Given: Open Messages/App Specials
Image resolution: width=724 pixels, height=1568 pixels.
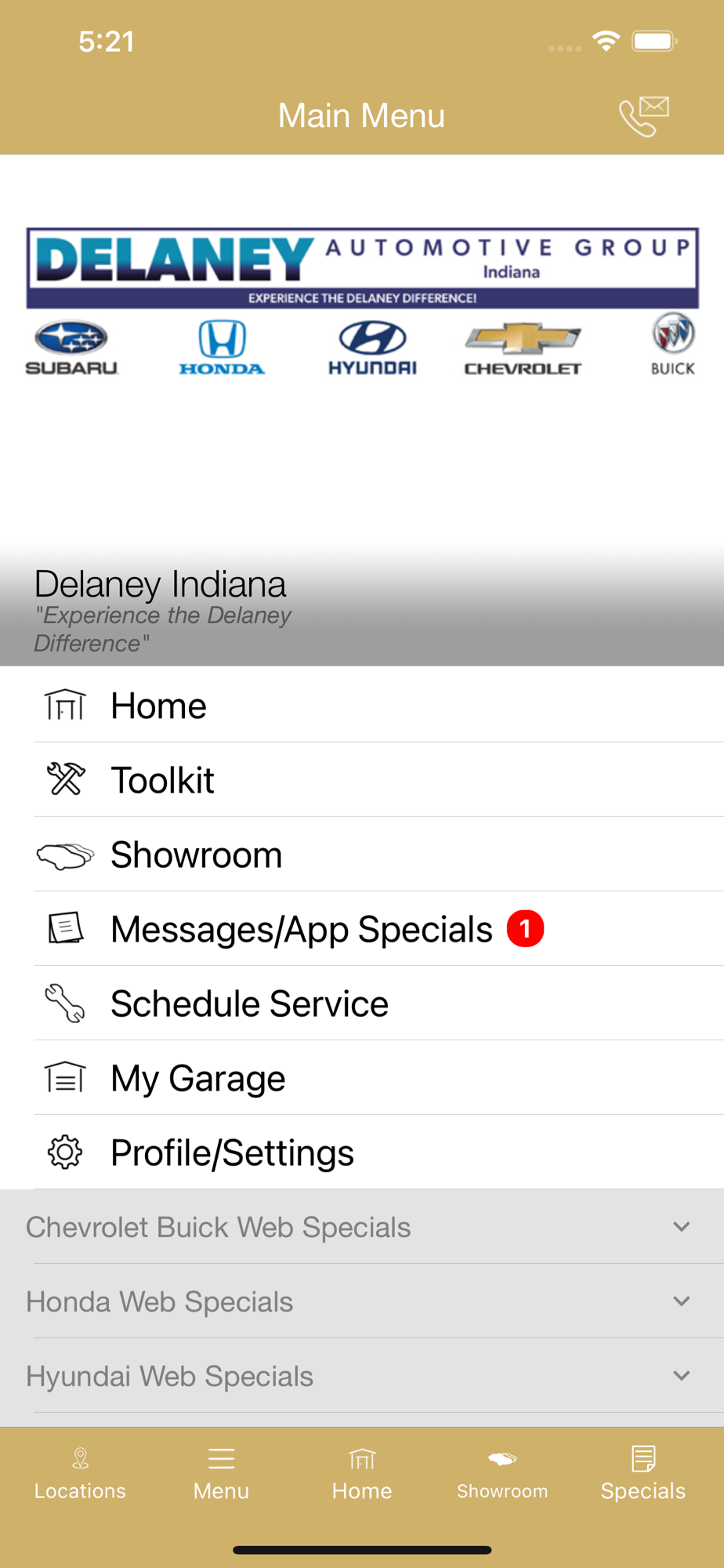Looking at the screenshot, I should tap(362, 928).
